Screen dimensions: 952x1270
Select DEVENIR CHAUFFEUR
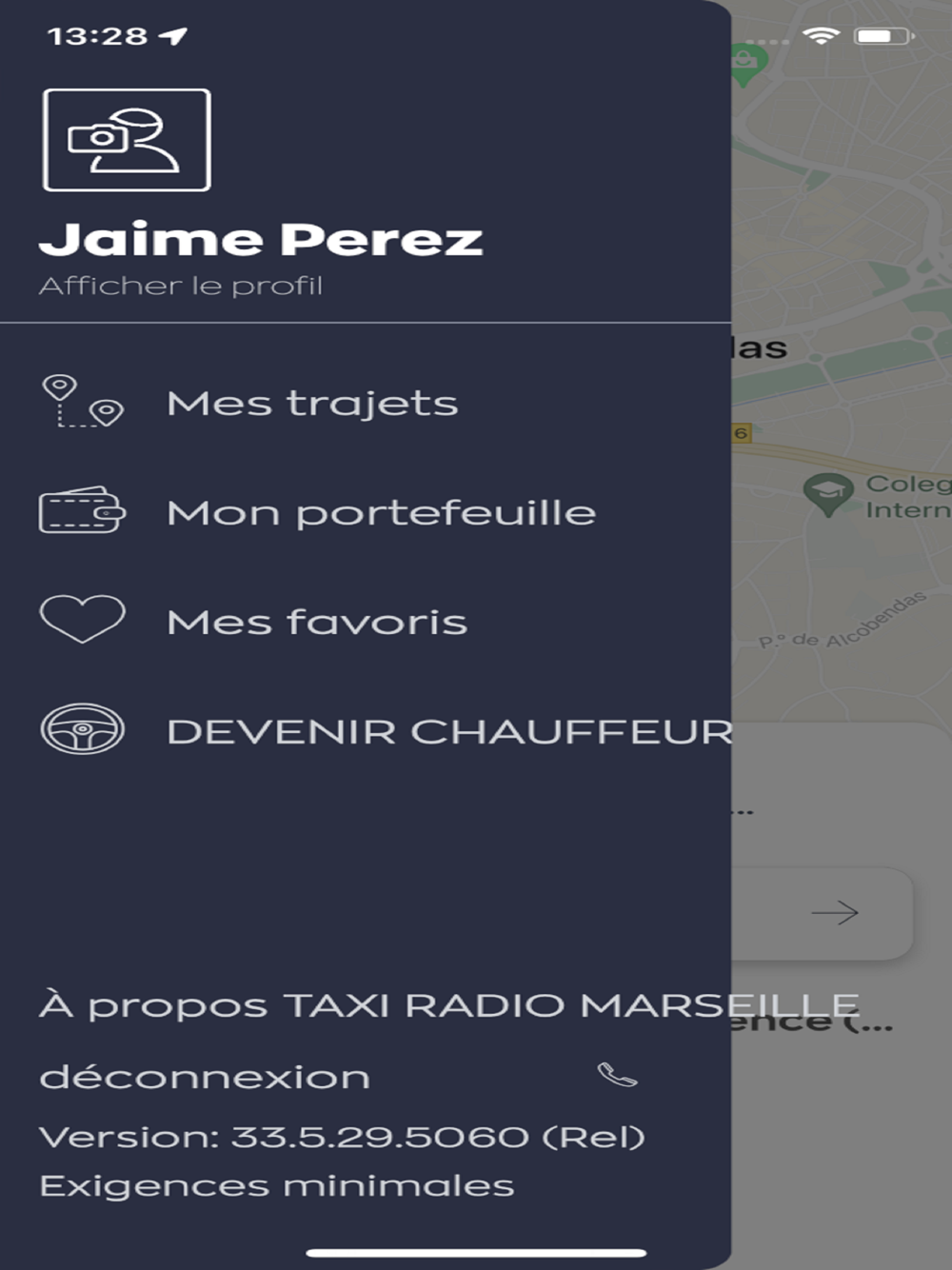pyautogui.click(x=449, y=731)
